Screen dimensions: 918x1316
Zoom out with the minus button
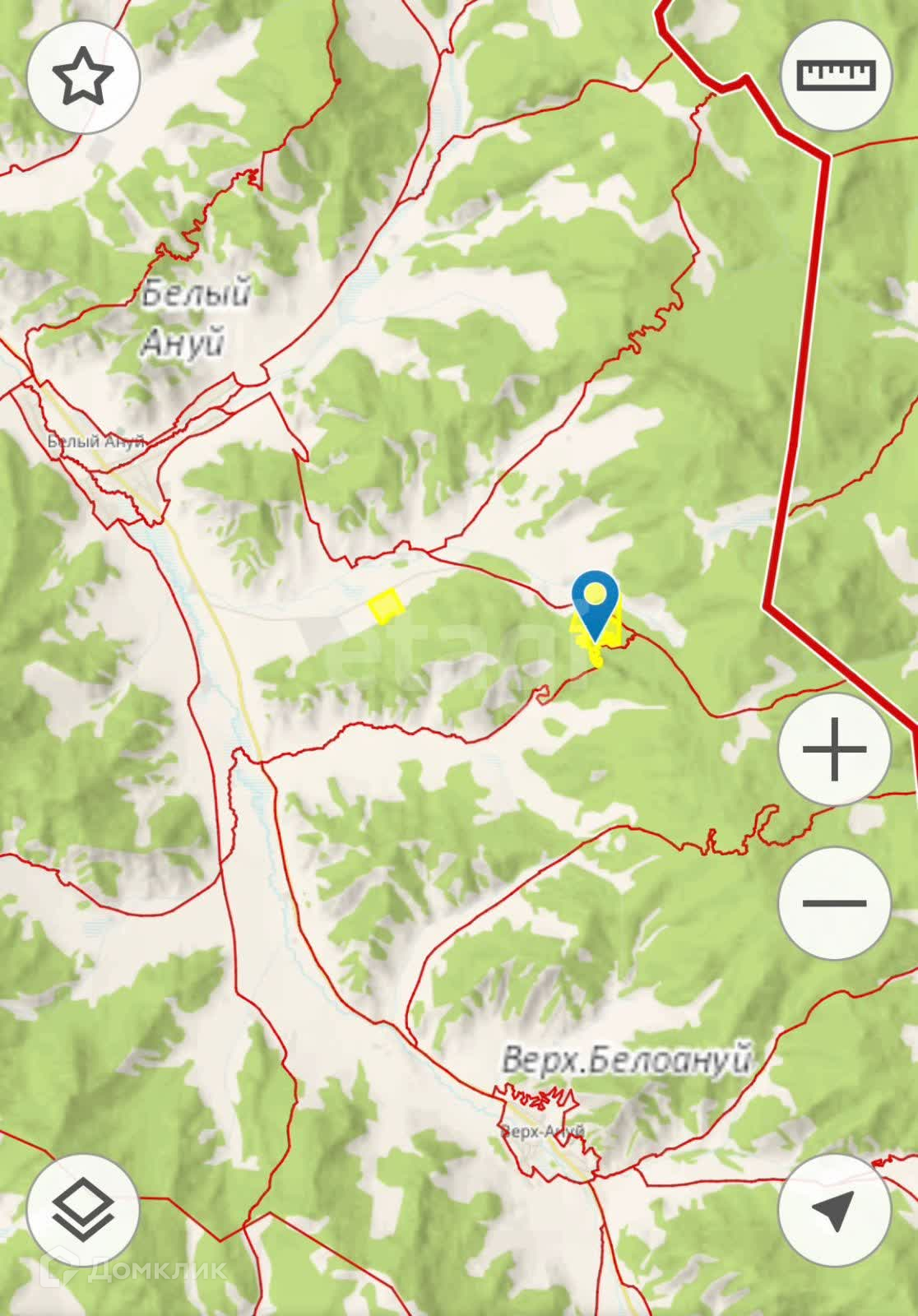(x=835, y=902)
